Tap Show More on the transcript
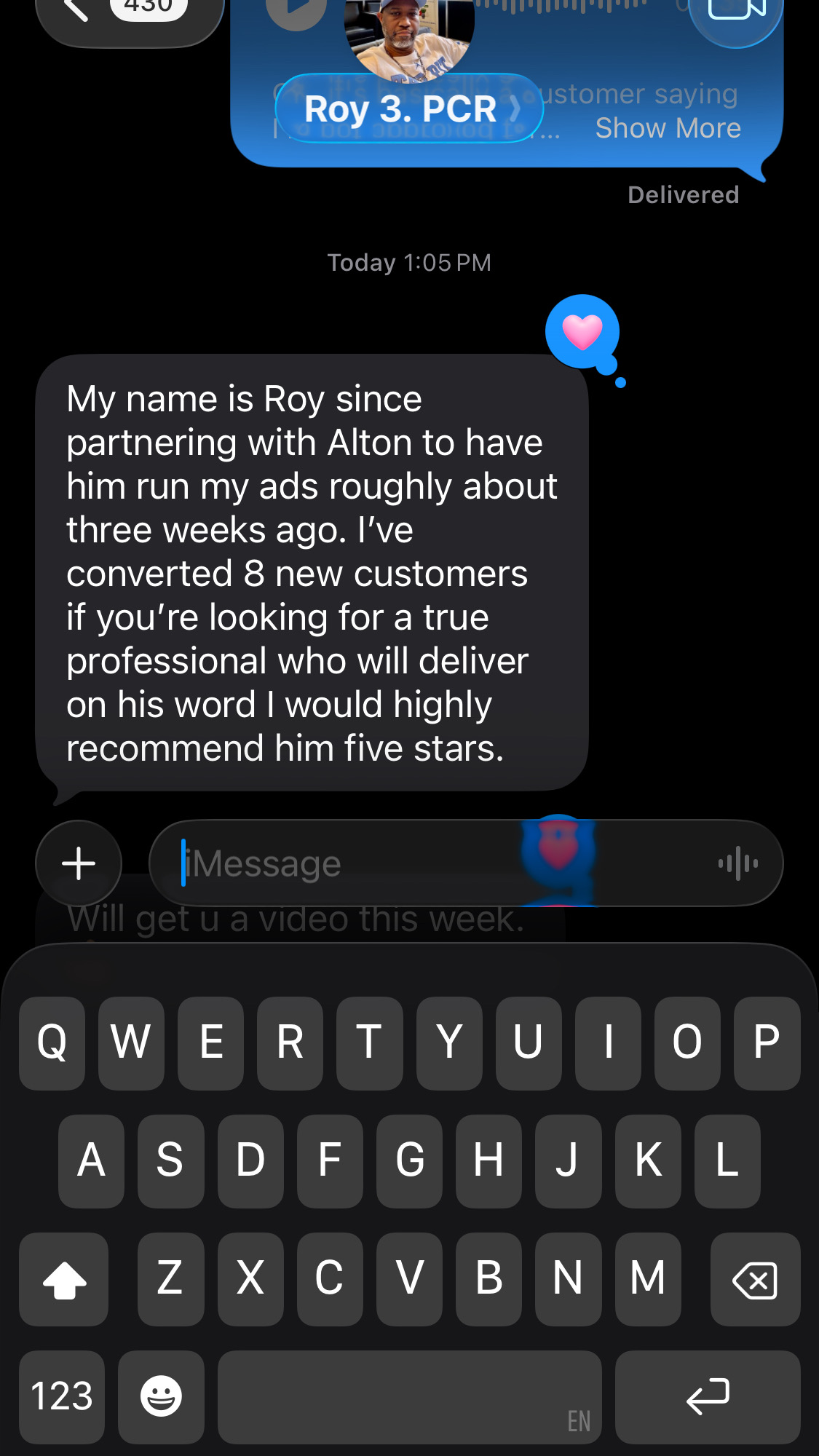Image resolution: width=819 pixels, height=1456 pixels. point(668,128)
